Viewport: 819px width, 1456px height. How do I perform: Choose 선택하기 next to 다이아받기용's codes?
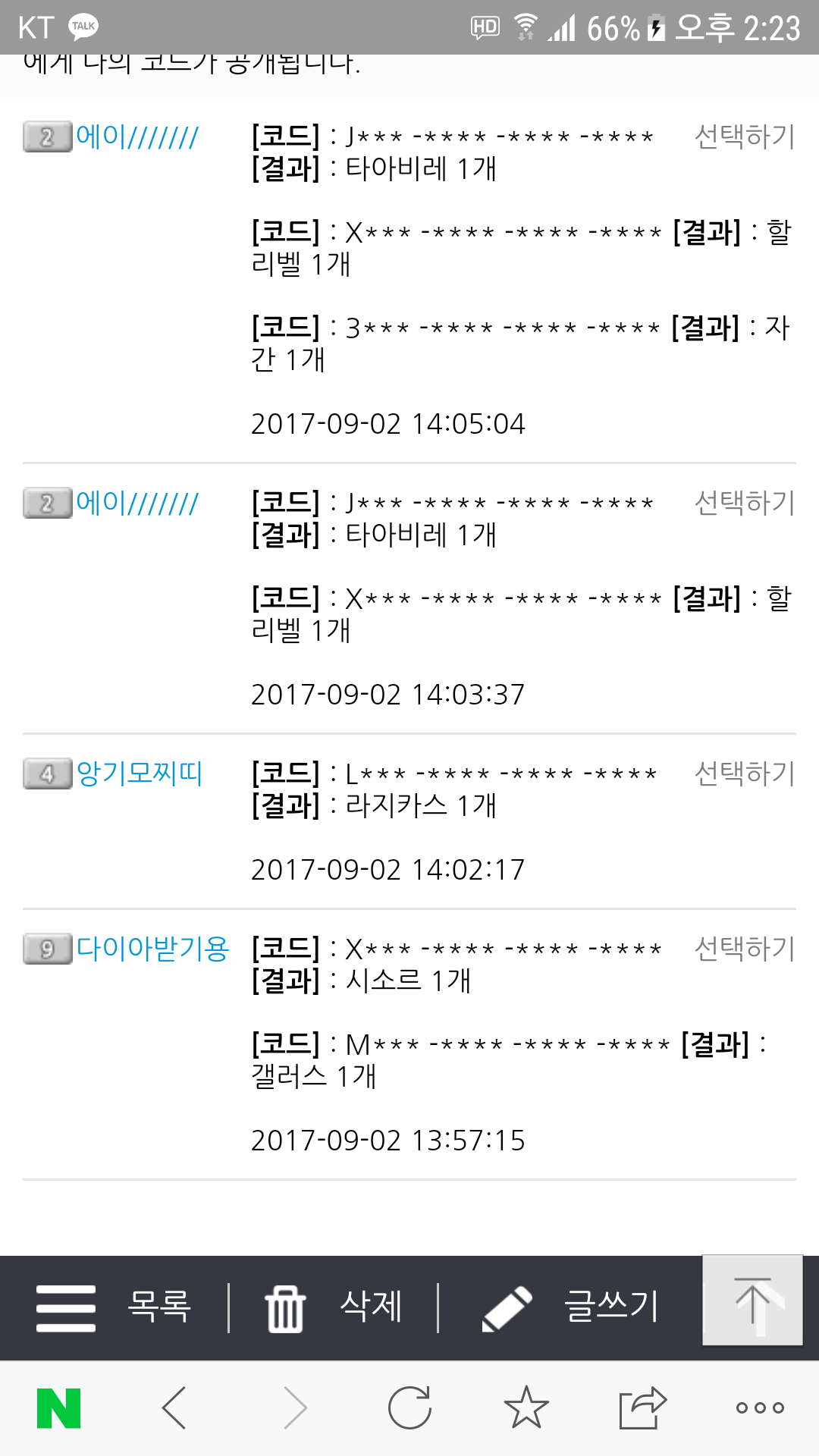pos(744,949)
